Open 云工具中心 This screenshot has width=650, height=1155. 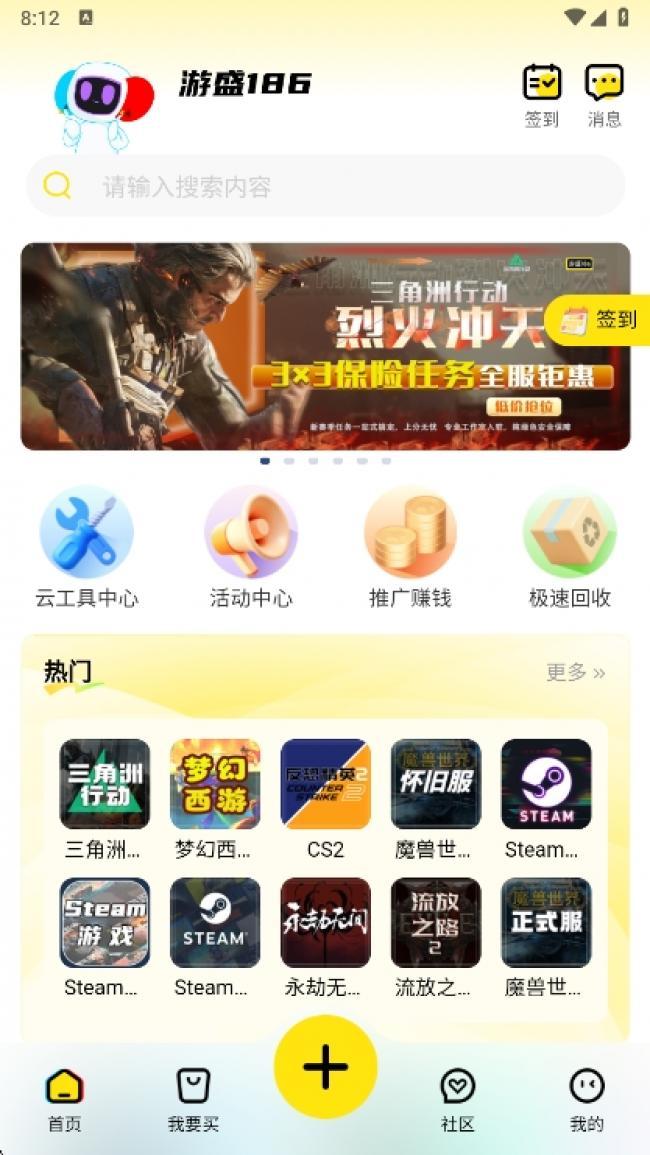(86, 546)
